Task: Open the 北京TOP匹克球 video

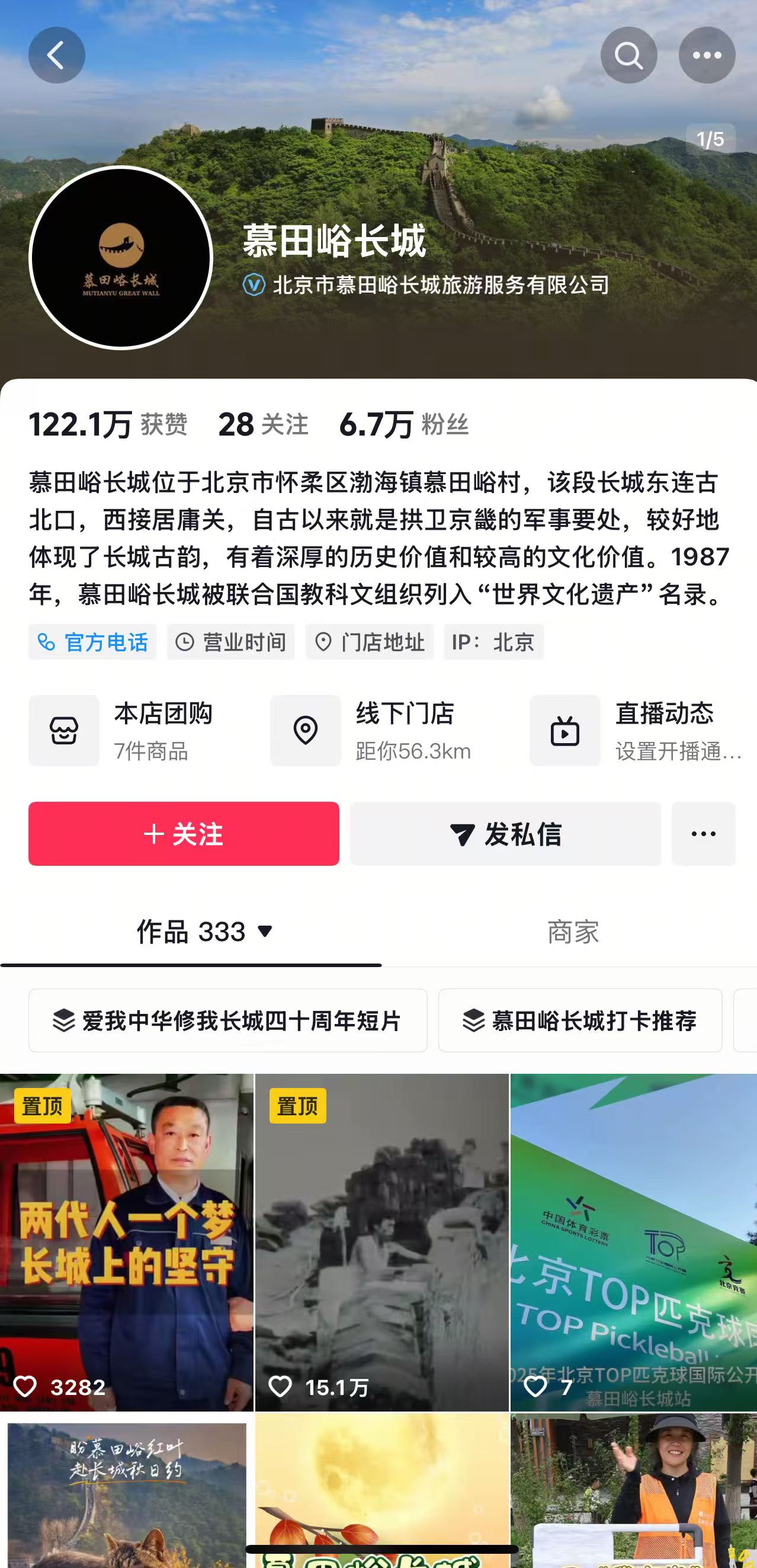Action: click(x=633, y=1241)
